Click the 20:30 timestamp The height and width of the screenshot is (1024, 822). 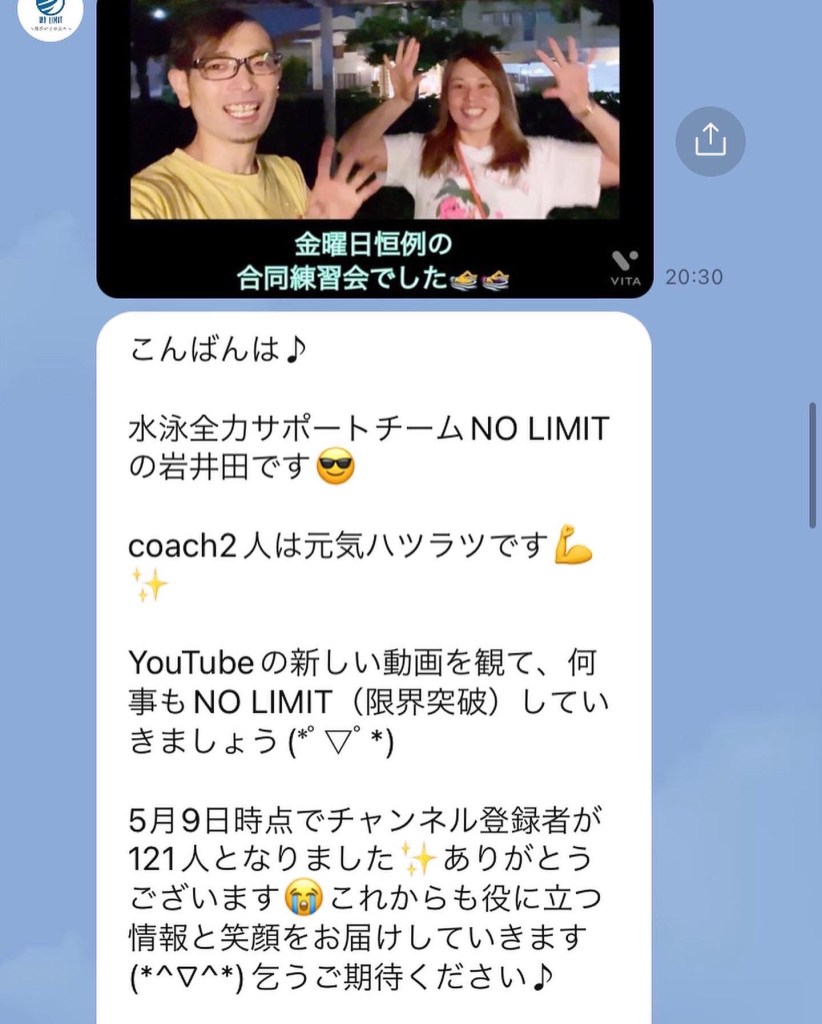(694, 278)
